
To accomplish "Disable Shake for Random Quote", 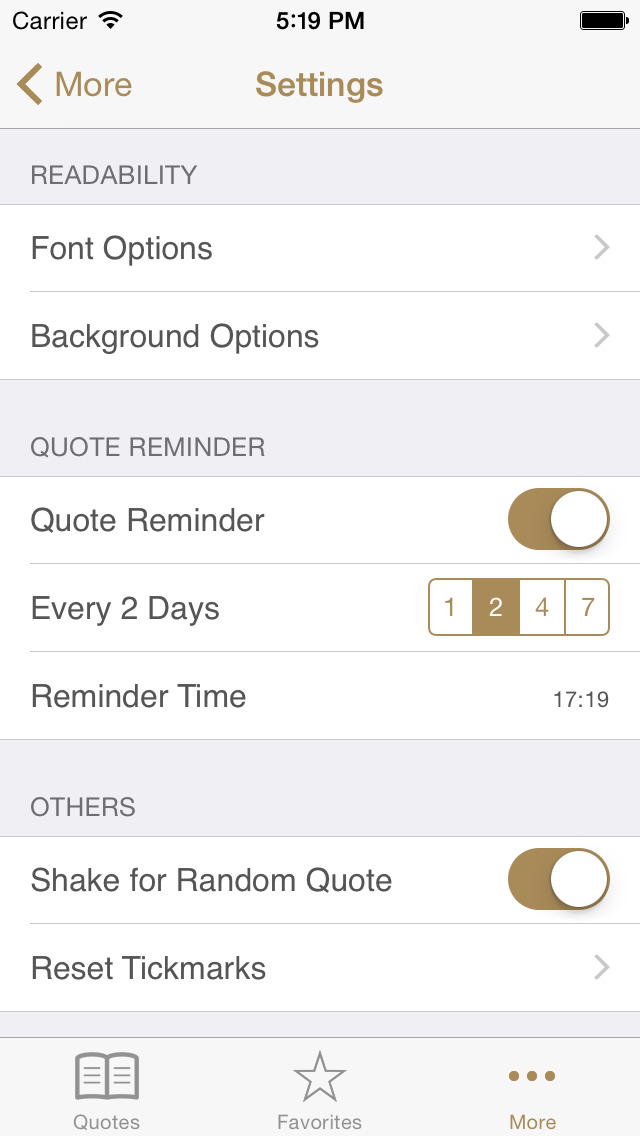I will pos(558,880).
